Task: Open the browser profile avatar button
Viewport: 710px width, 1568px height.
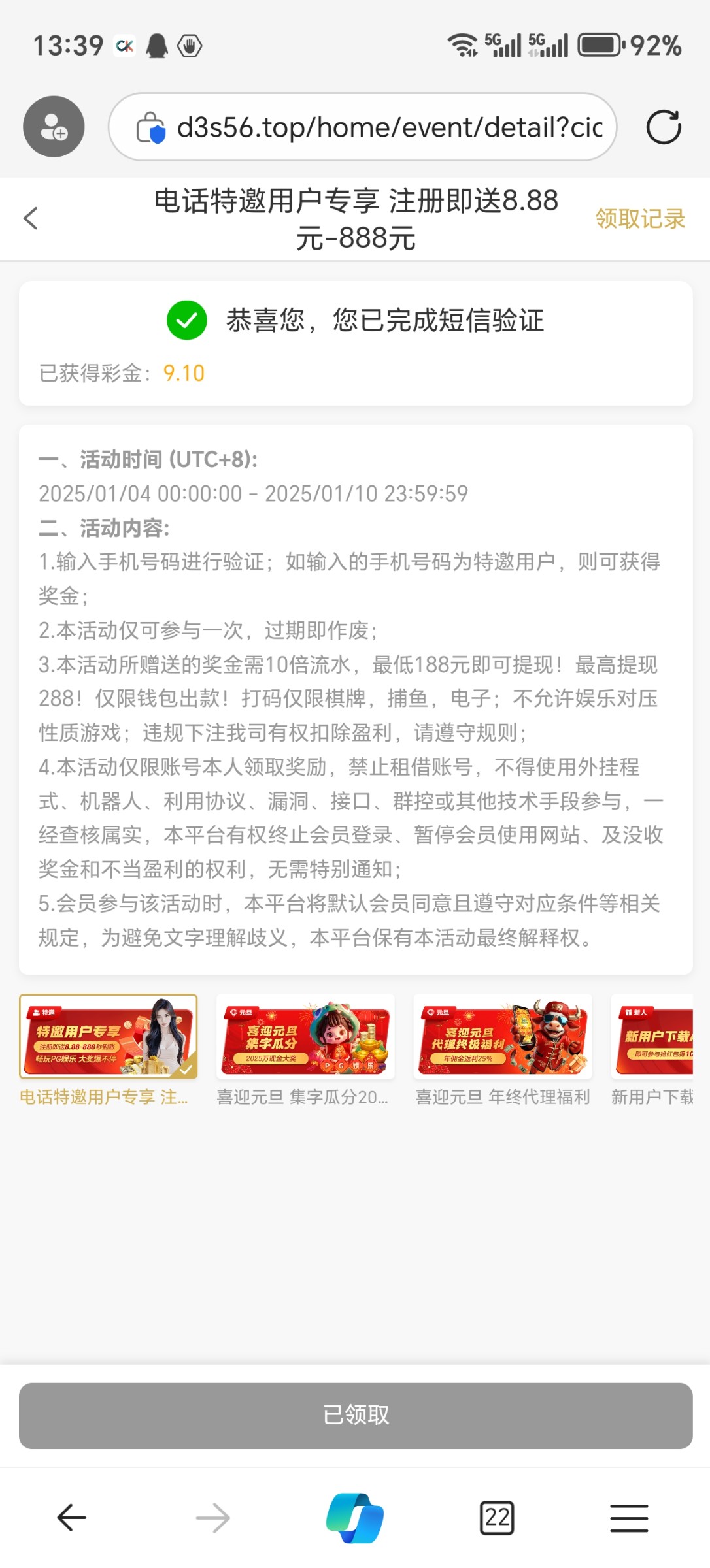Action: [x=54, y=127]
